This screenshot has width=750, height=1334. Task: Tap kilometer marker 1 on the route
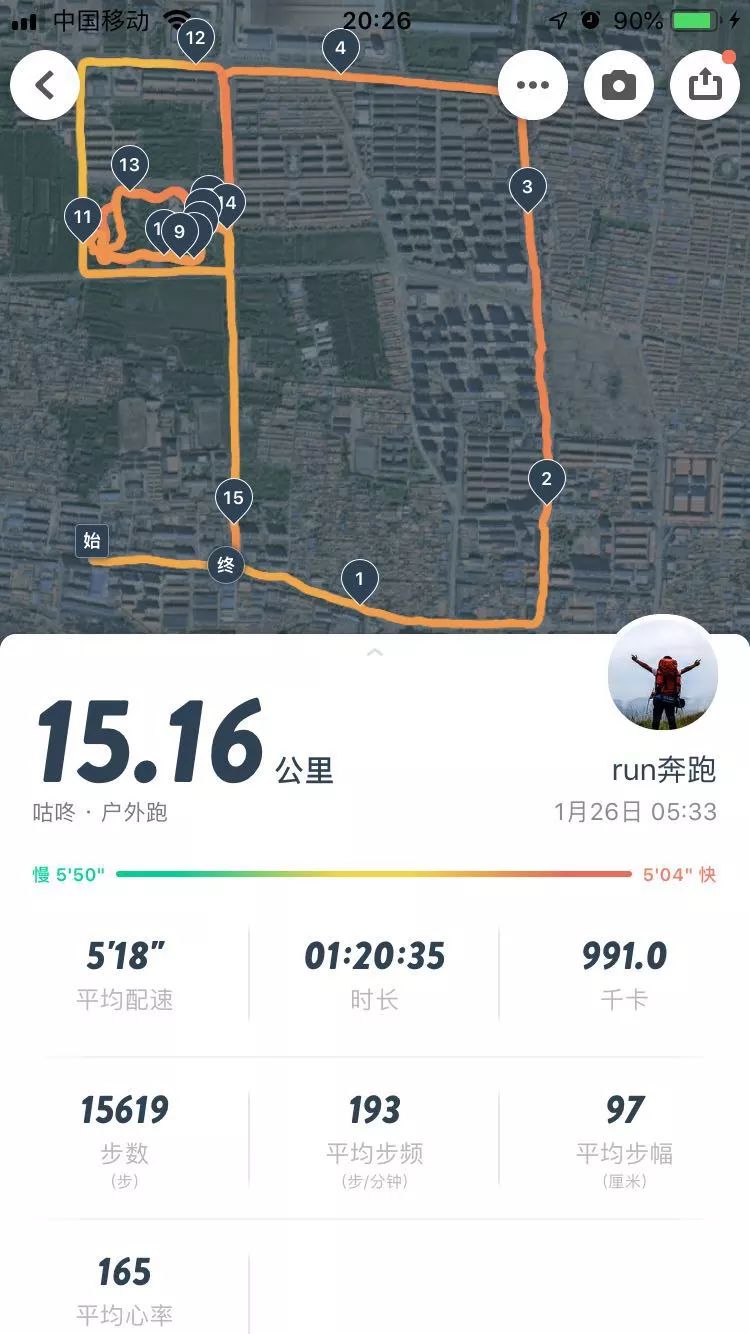pyautogui.click(x=360, y=578)
